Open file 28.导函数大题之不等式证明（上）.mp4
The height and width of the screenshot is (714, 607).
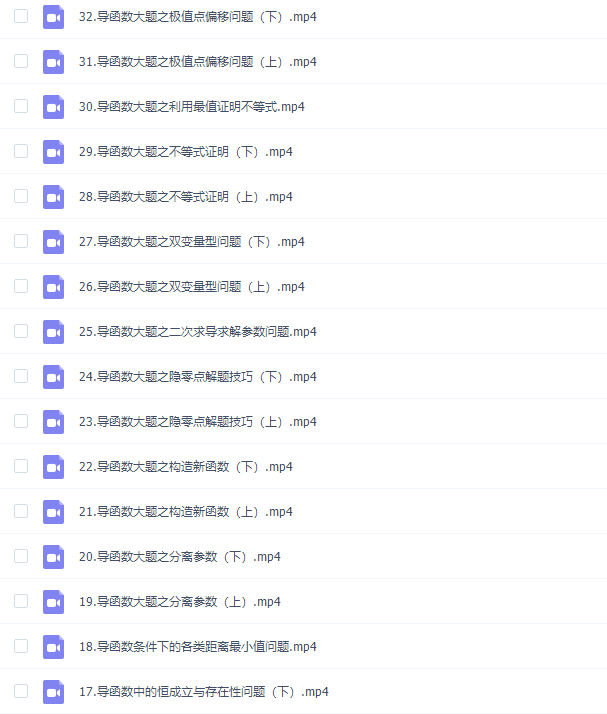185,197
